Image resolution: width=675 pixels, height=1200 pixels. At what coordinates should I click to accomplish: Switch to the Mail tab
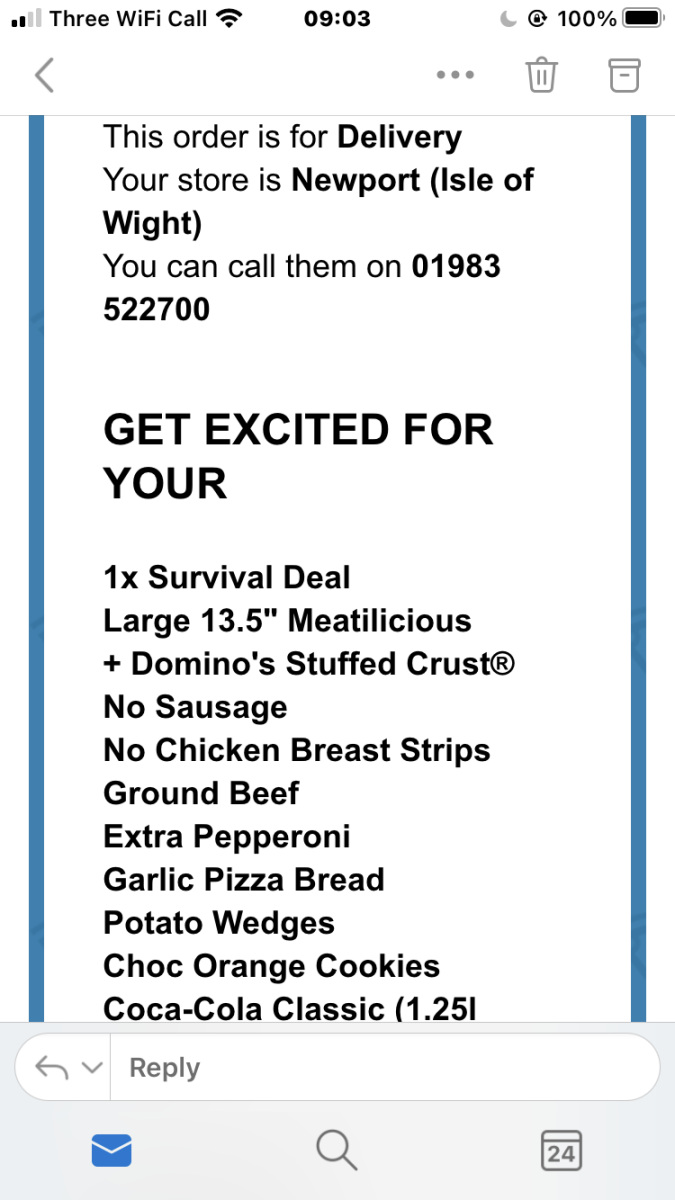[112, 1152]
